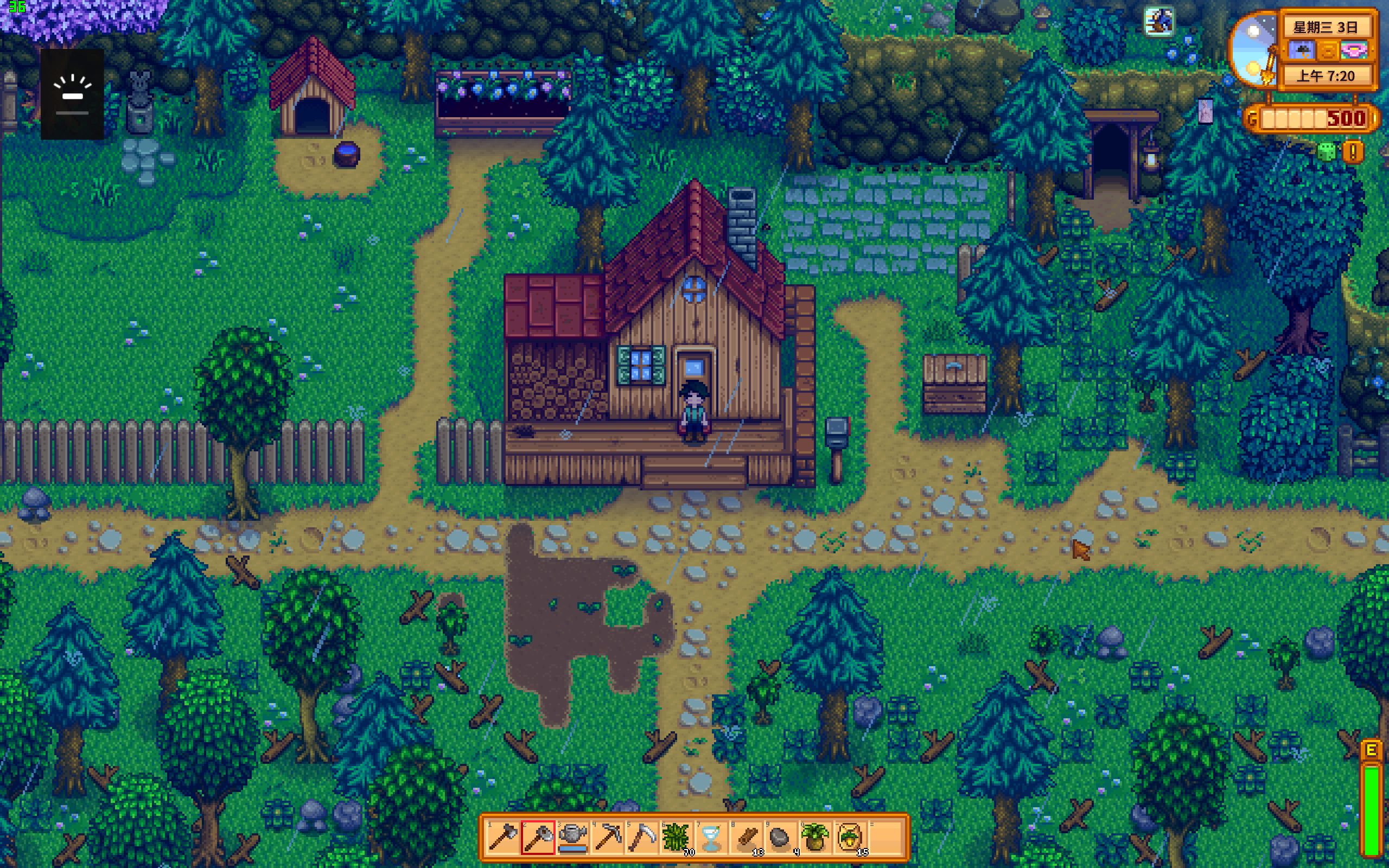
Task: Equip the scythe in hotbar slot 5
Action: pos(642,838)
